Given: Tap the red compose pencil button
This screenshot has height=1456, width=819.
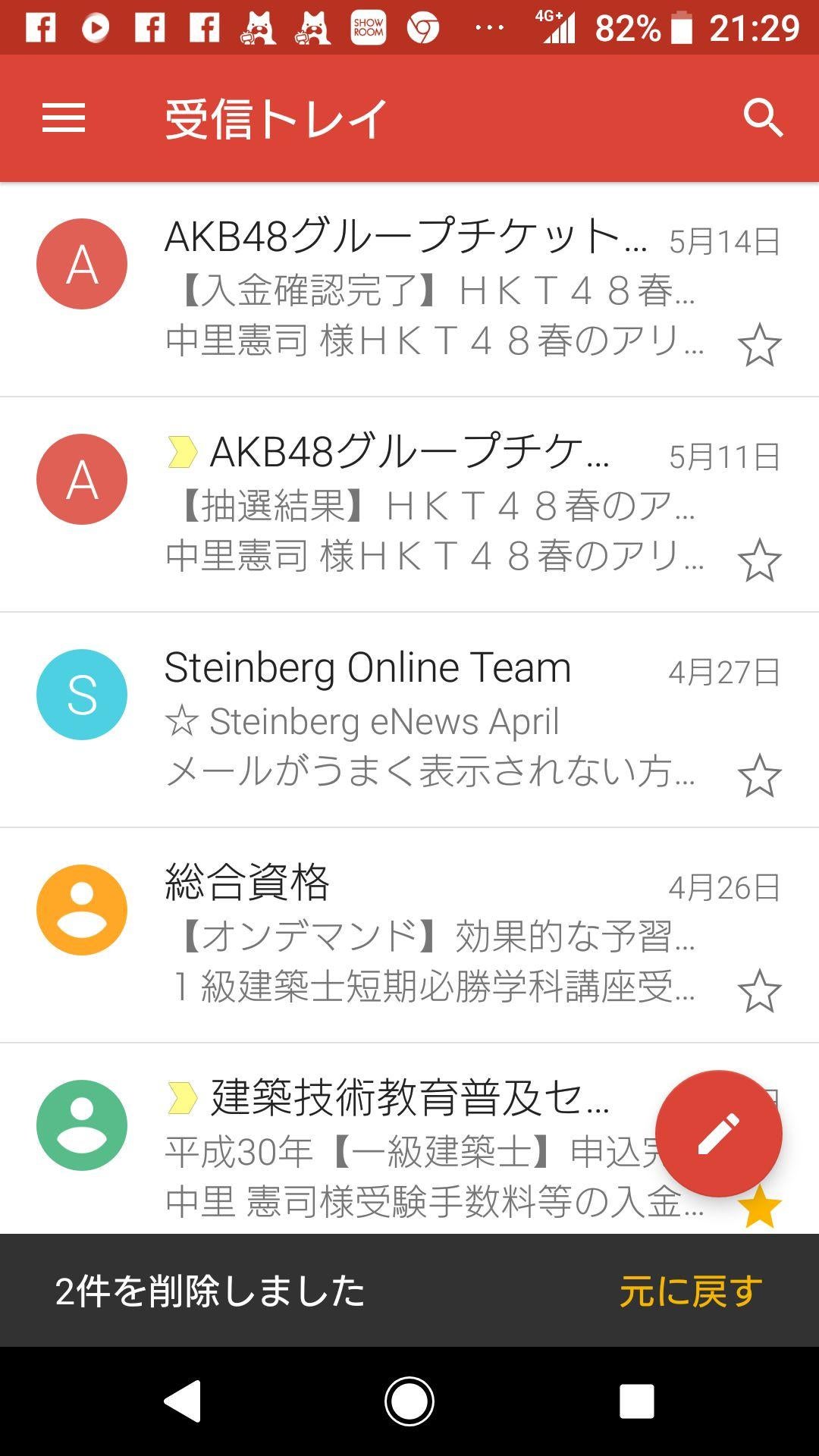Looking at the screenshot, I should 719,1131.
